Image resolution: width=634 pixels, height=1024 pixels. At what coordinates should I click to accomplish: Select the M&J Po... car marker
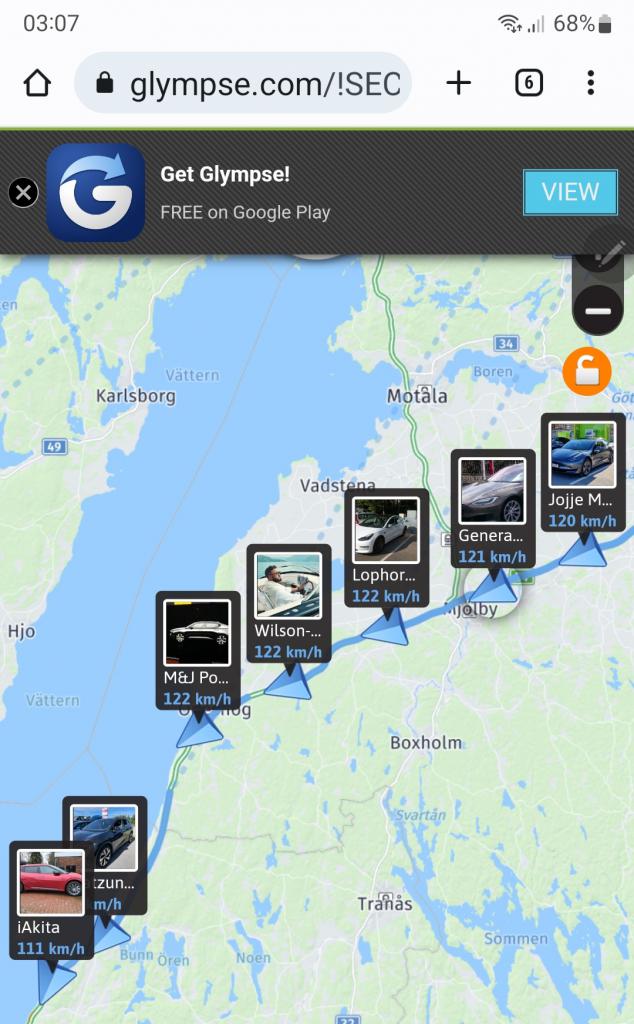click(x=197, y=650)
